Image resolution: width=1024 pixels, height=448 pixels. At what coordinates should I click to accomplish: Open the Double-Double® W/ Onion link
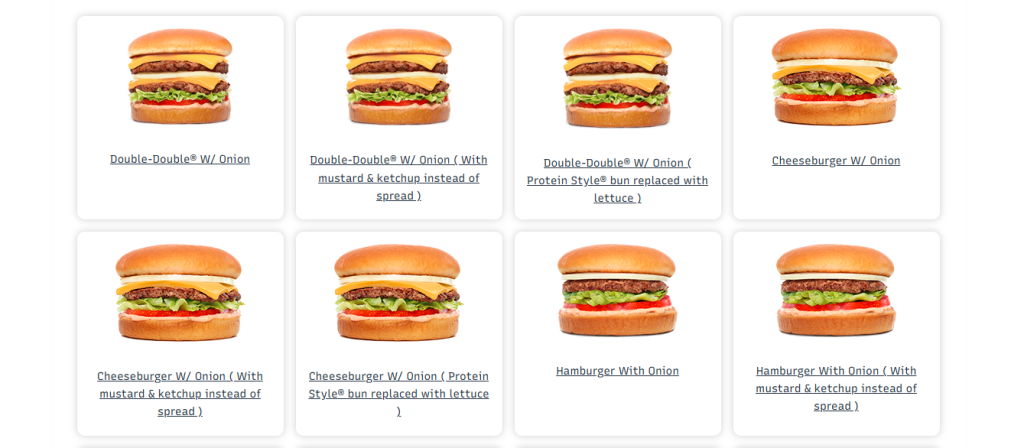pos(180,159)
